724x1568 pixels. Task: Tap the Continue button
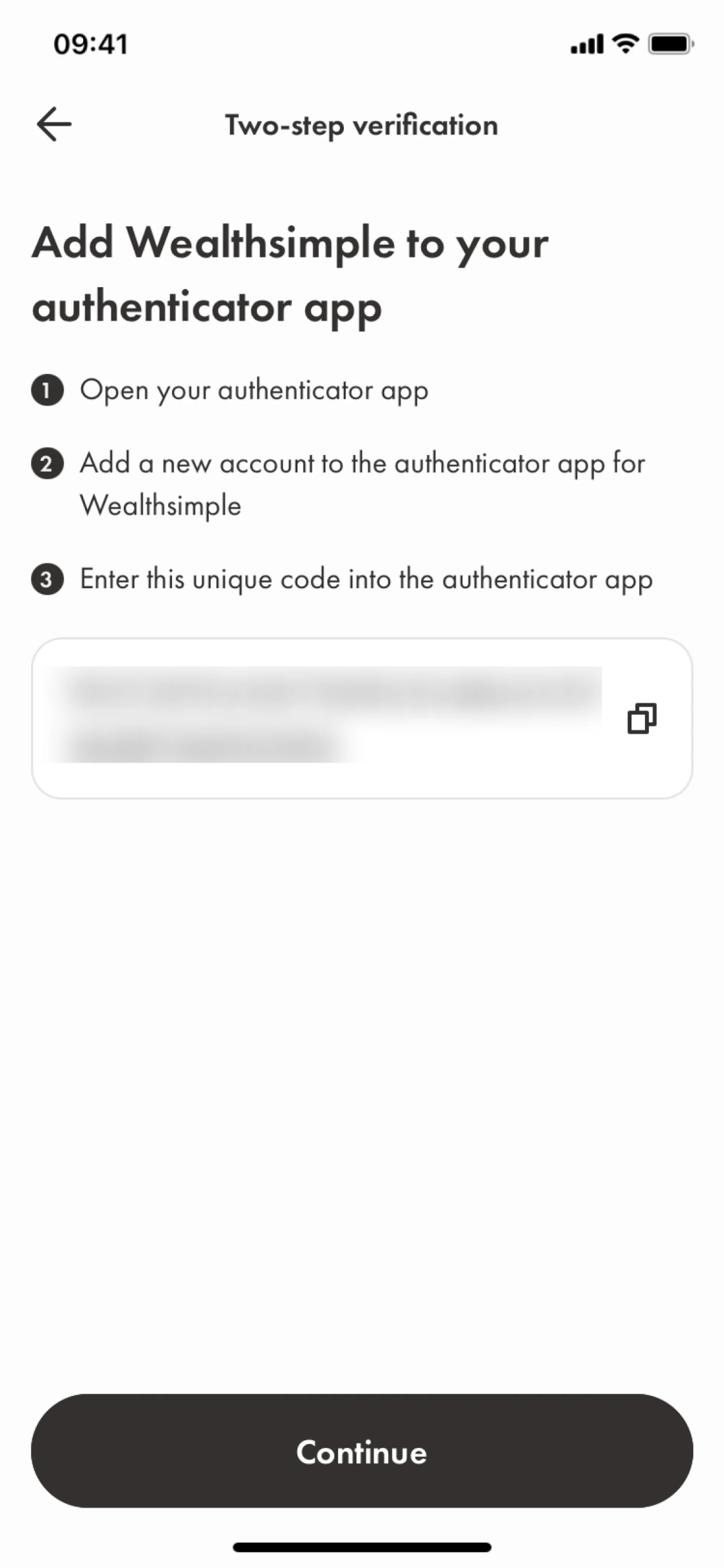362,1452
